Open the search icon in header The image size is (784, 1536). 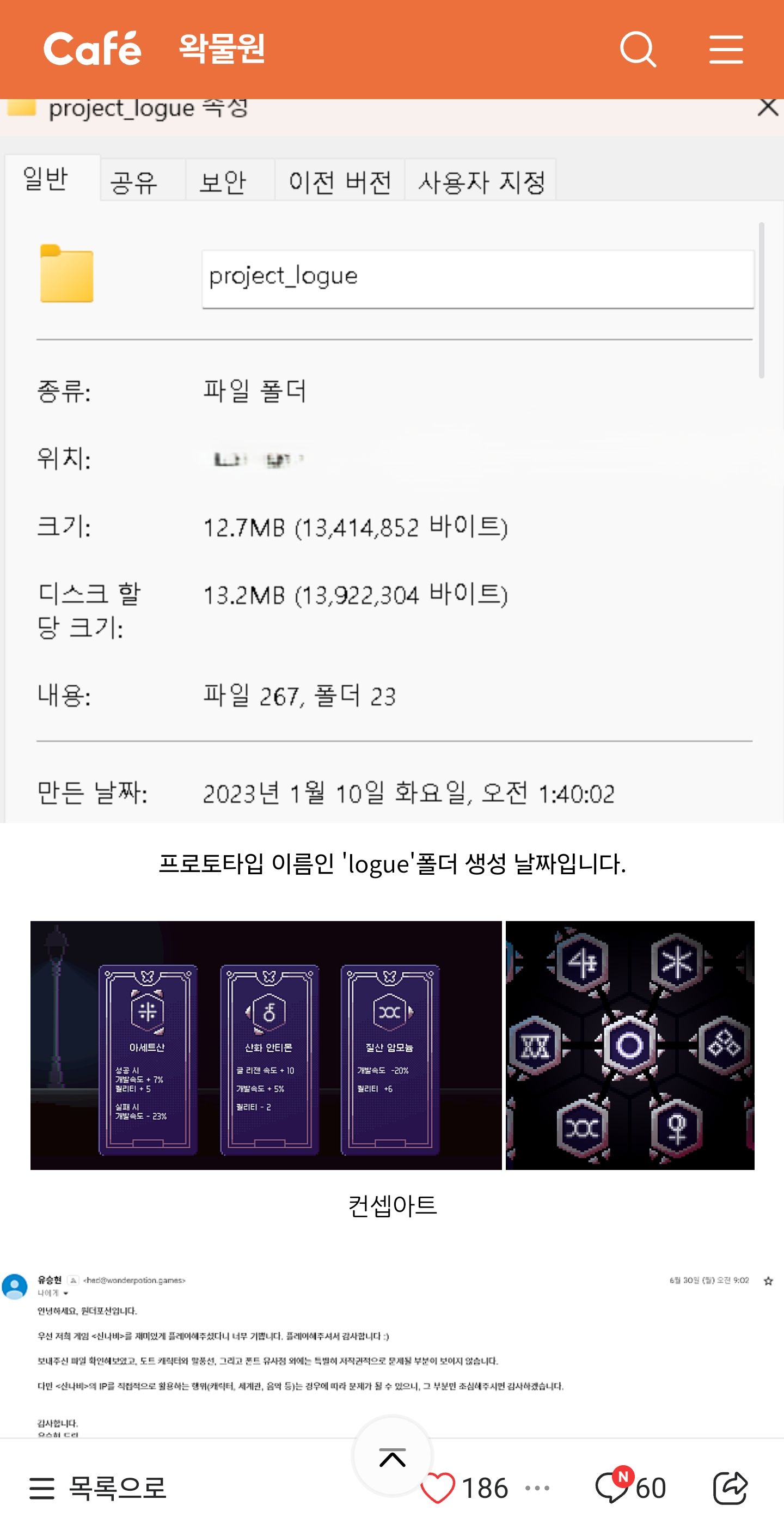pos(638,50)
